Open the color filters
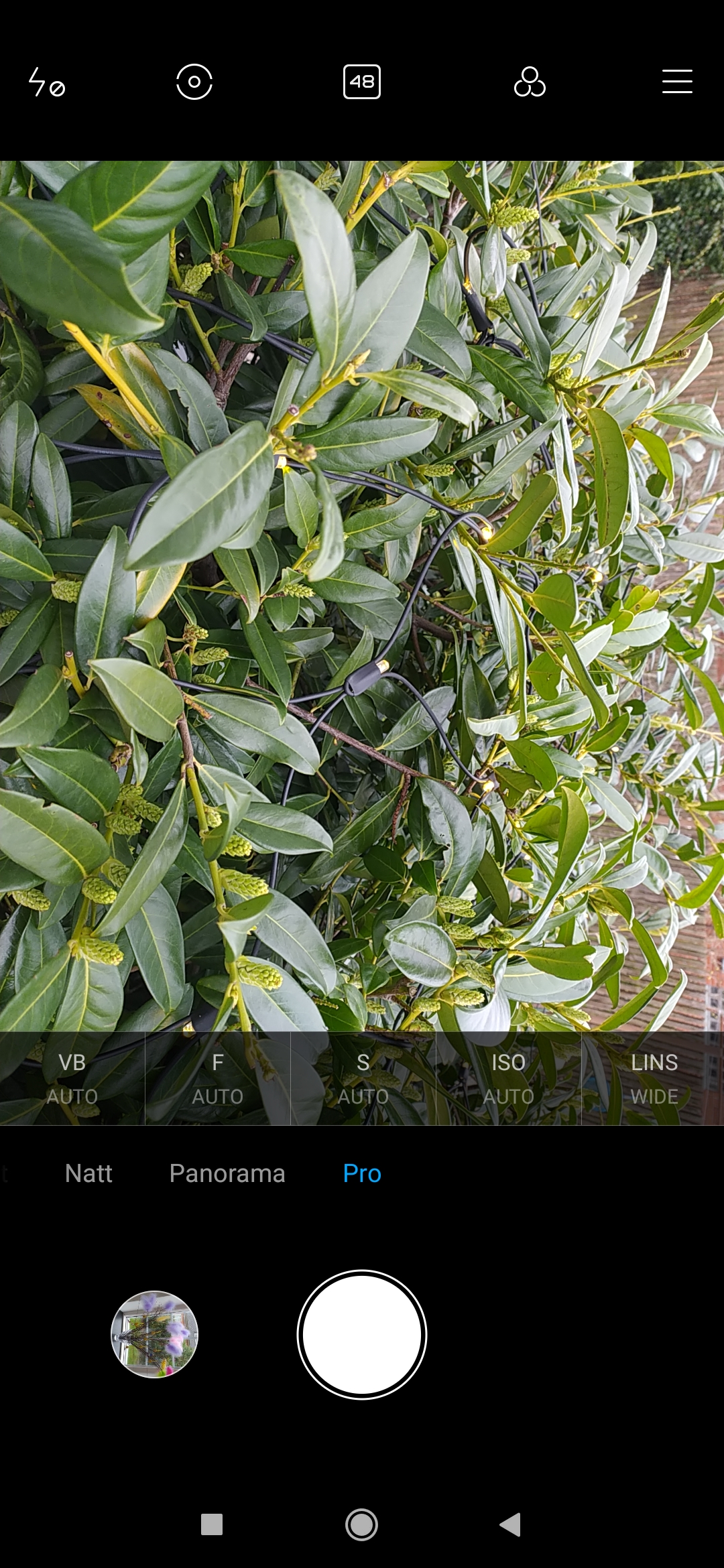724x1568 pixels. [530, 82]
